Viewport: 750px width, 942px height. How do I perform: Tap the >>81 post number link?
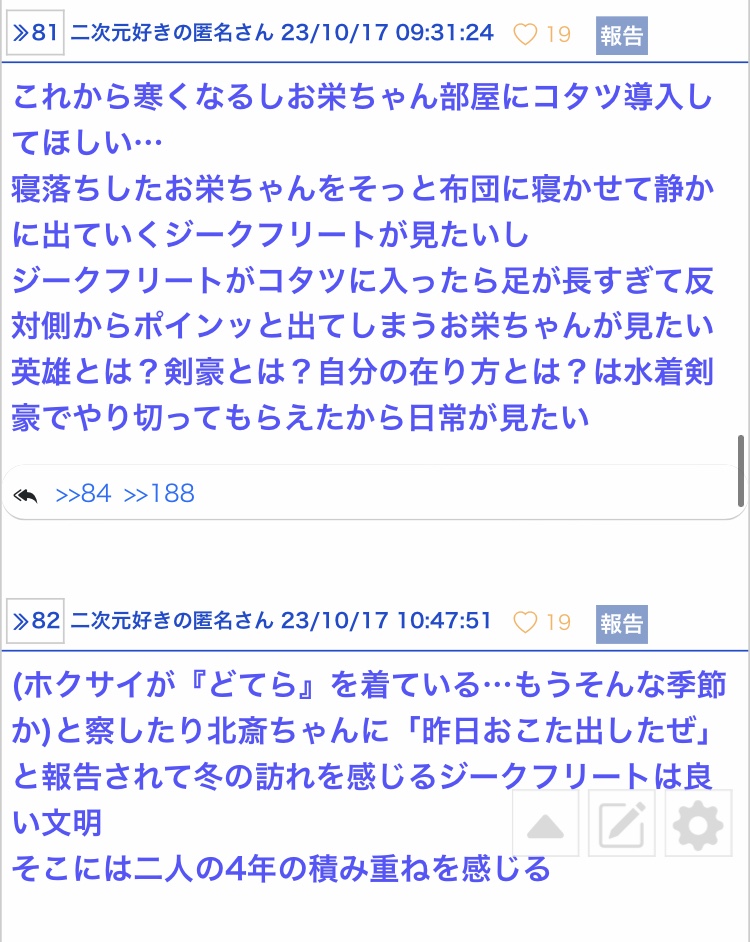click(35, 32)
